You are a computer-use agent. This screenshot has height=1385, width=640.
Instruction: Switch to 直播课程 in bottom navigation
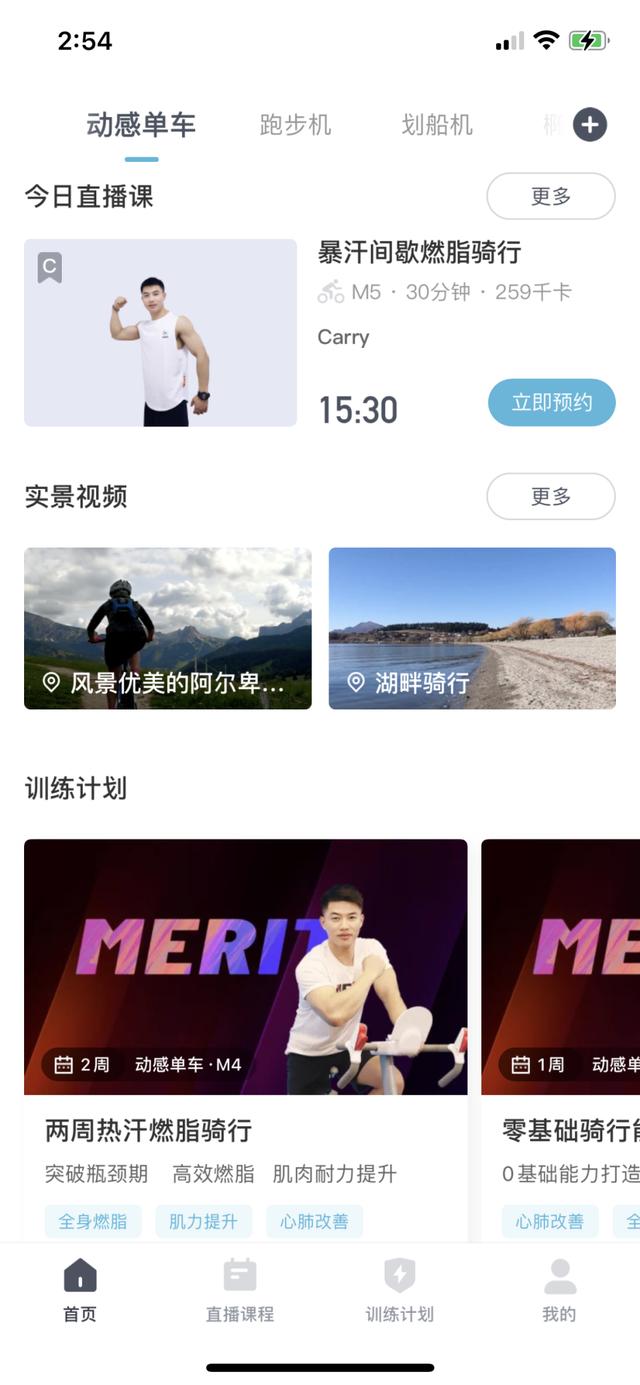[240, 1291]
